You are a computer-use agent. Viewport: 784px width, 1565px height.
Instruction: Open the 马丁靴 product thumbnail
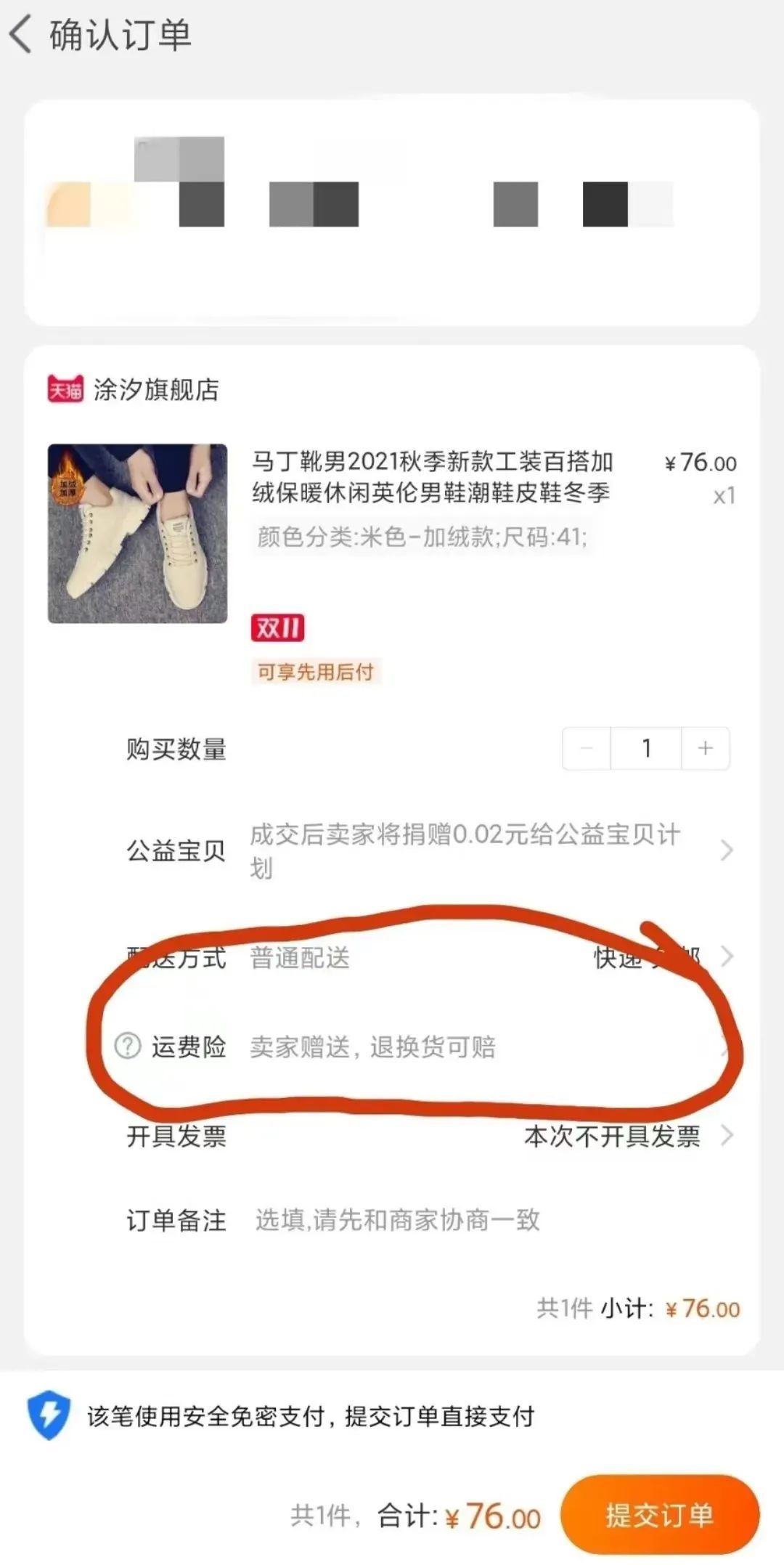click(x=137, y=534)
